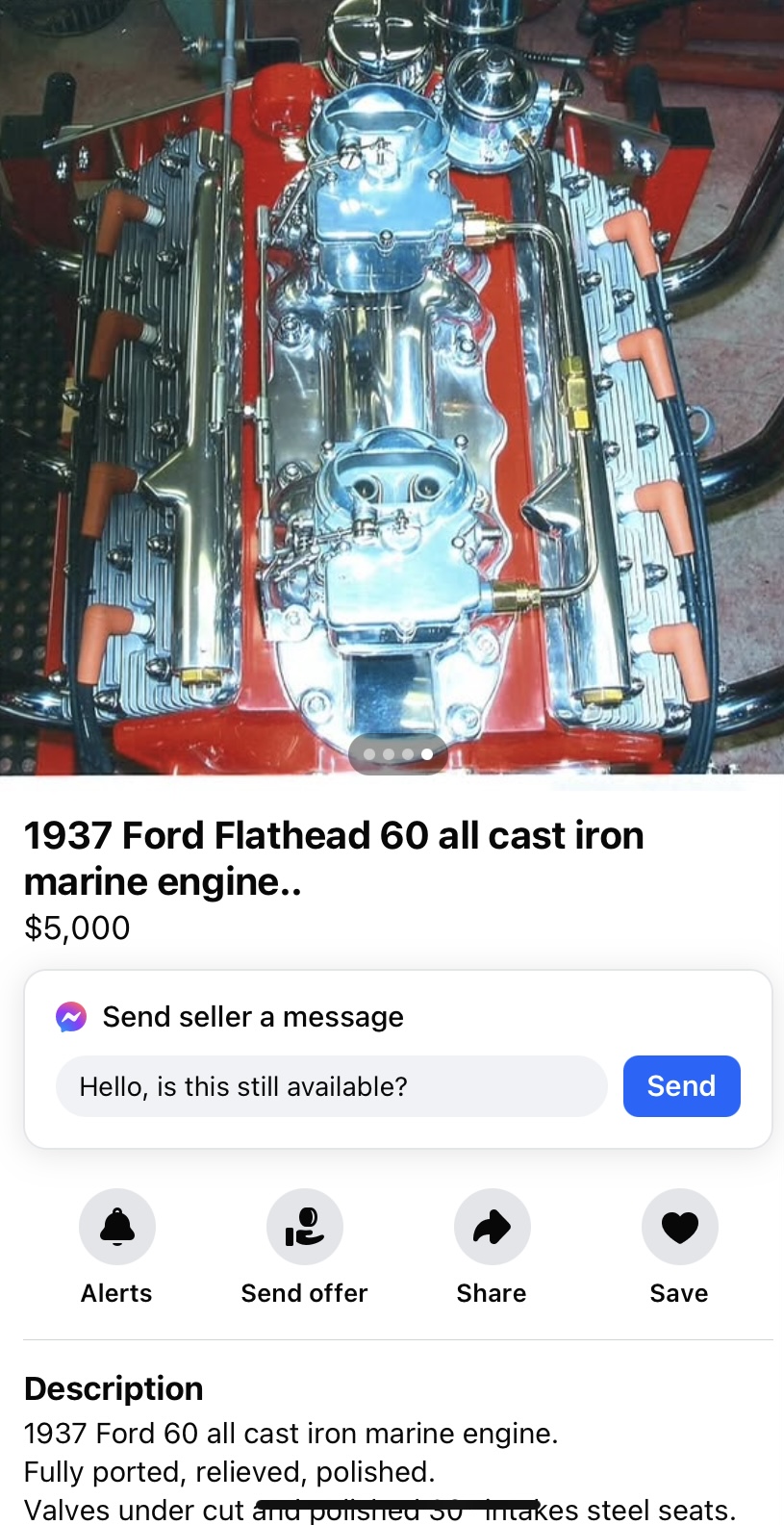Tap the photo page indicator dots
784x1525 pixels.
398,754
